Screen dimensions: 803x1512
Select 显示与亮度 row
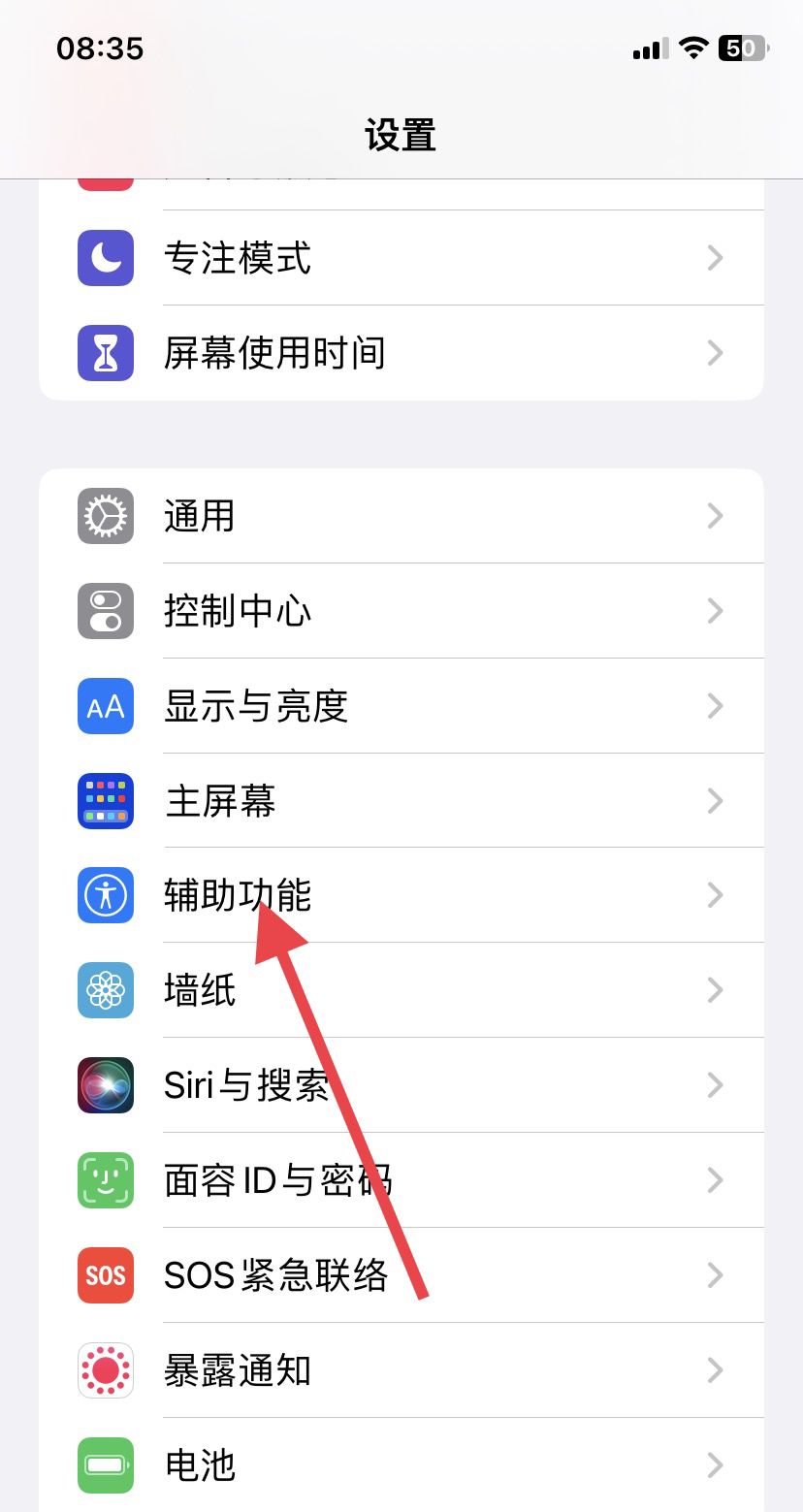(401, 706)
